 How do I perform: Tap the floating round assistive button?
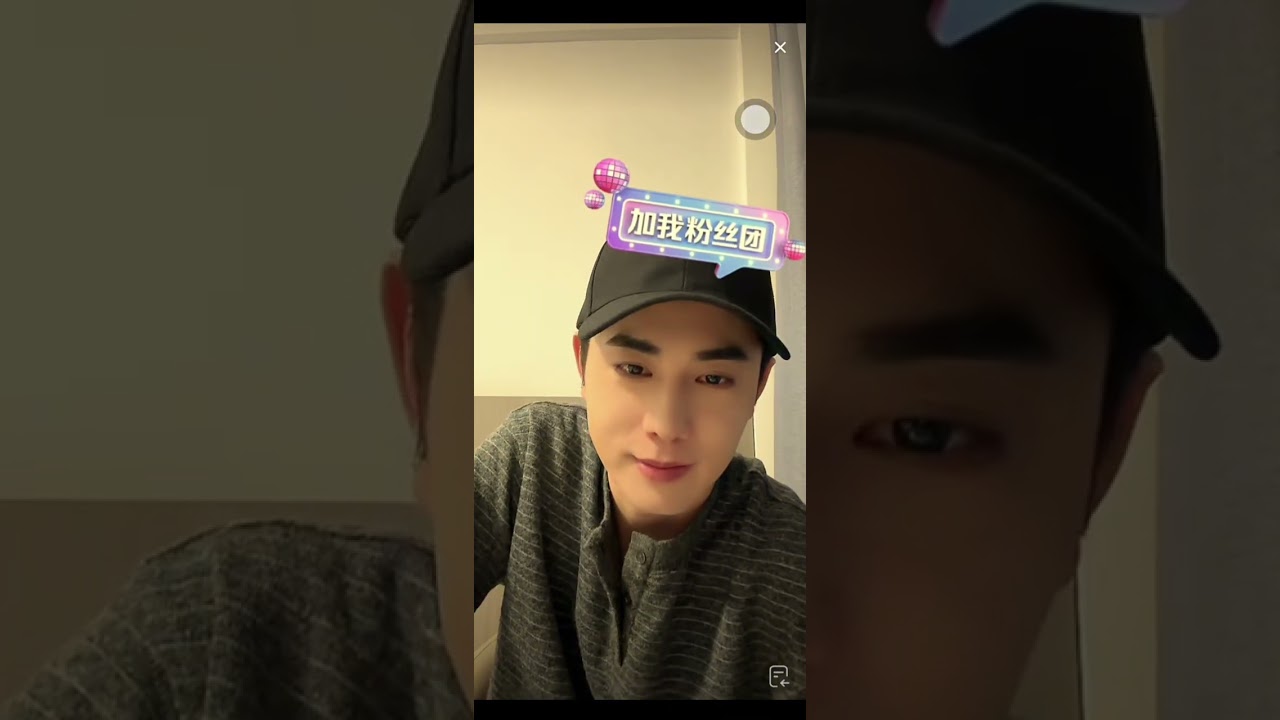755,120
